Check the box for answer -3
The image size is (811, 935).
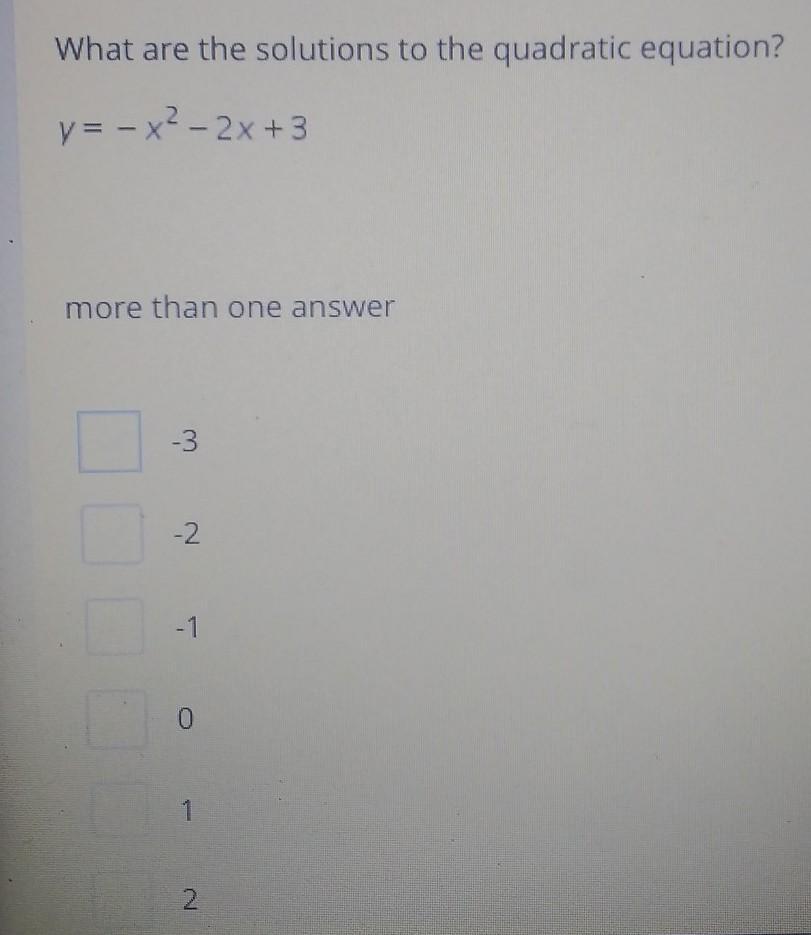(110, 442)
